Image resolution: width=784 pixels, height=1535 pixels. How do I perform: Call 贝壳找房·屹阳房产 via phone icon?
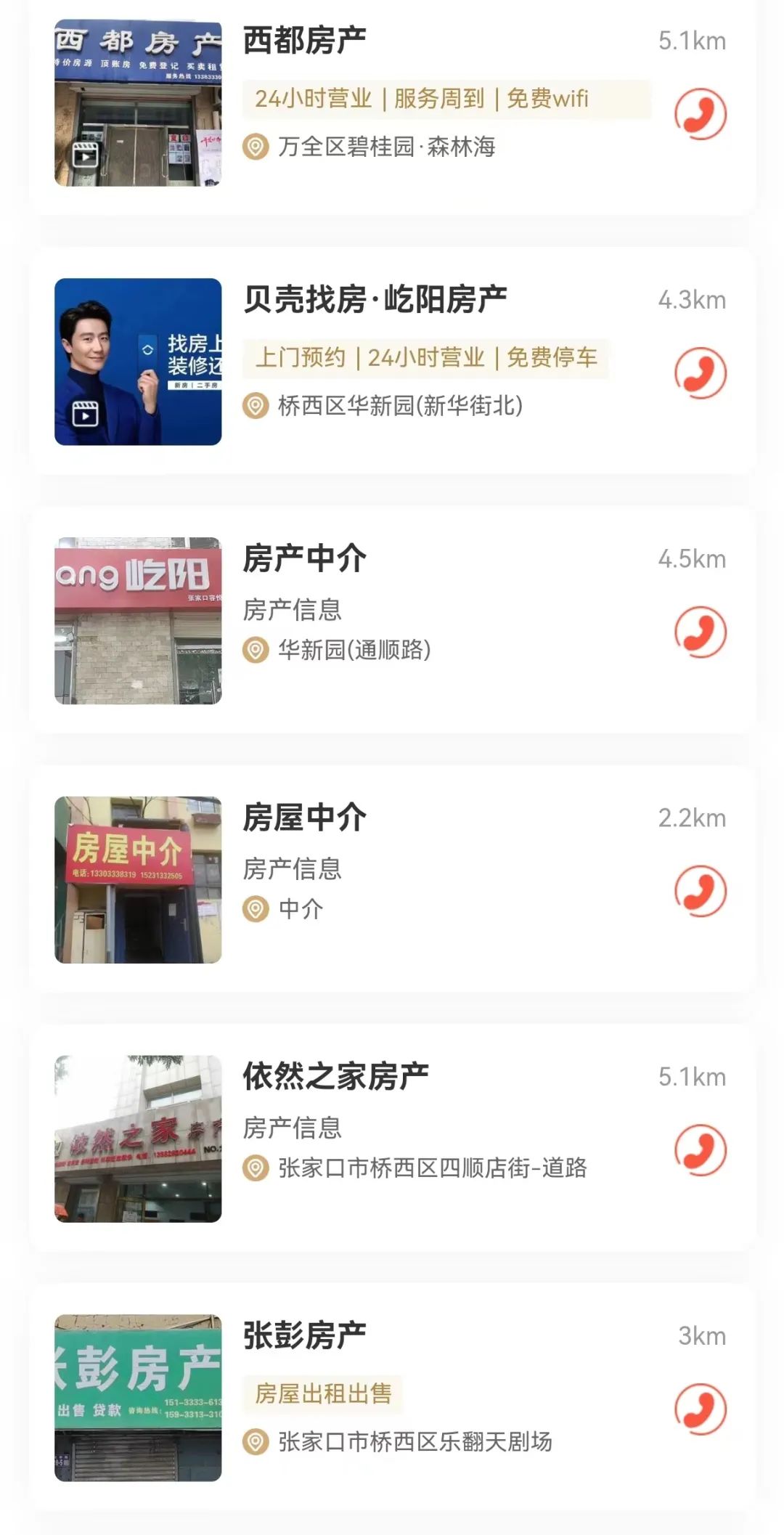click(700, 373)
